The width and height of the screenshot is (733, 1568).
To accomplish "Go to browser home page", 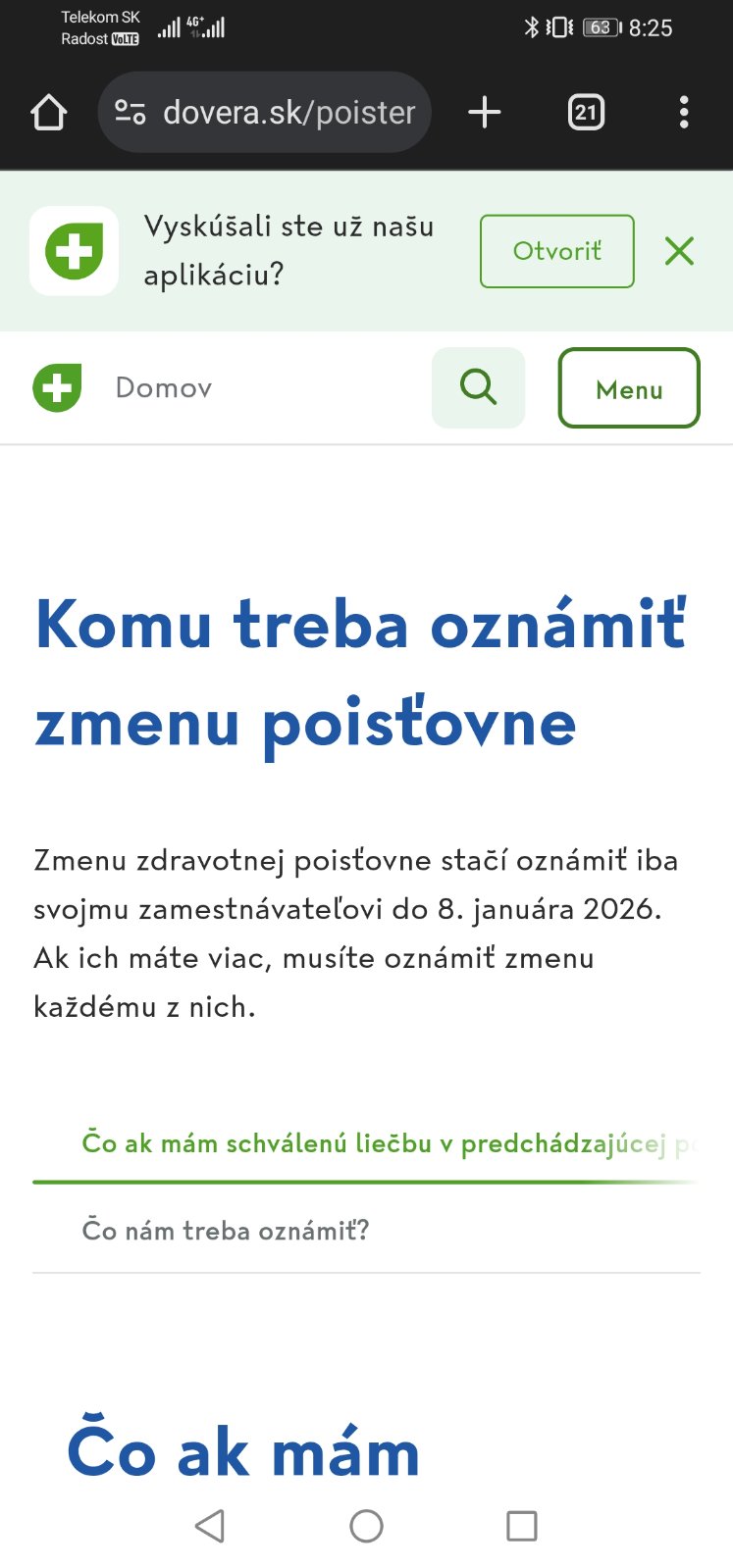I will [48, 113].
